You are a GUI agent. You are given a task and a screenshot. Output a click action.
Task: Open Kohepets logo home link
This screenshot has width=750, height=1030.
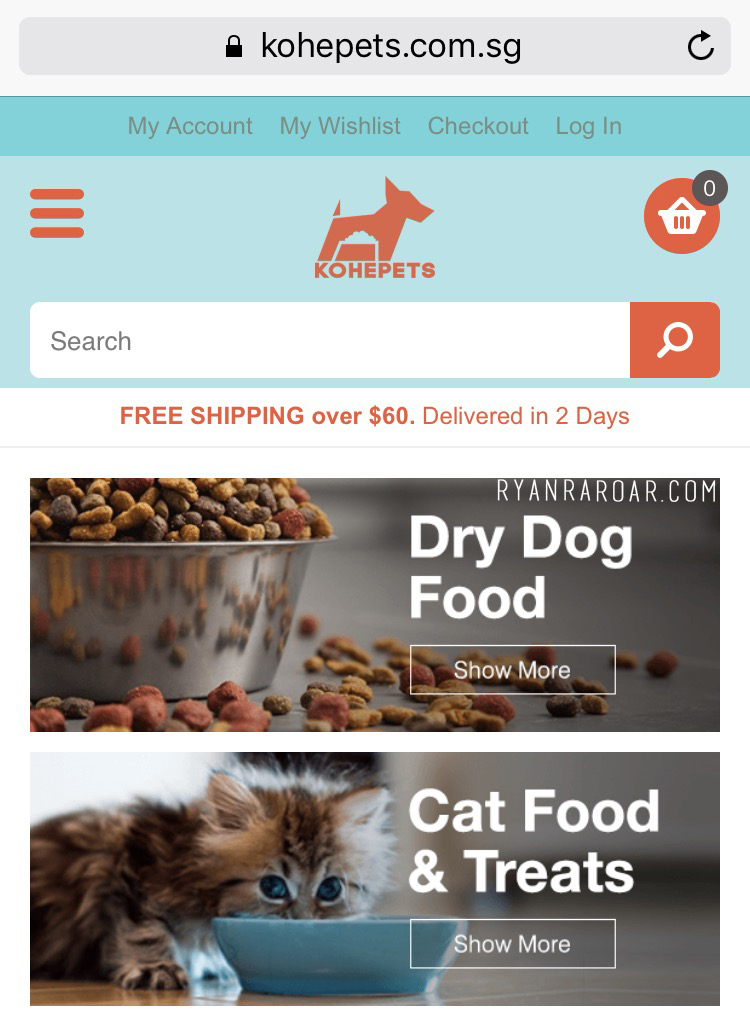375,228
